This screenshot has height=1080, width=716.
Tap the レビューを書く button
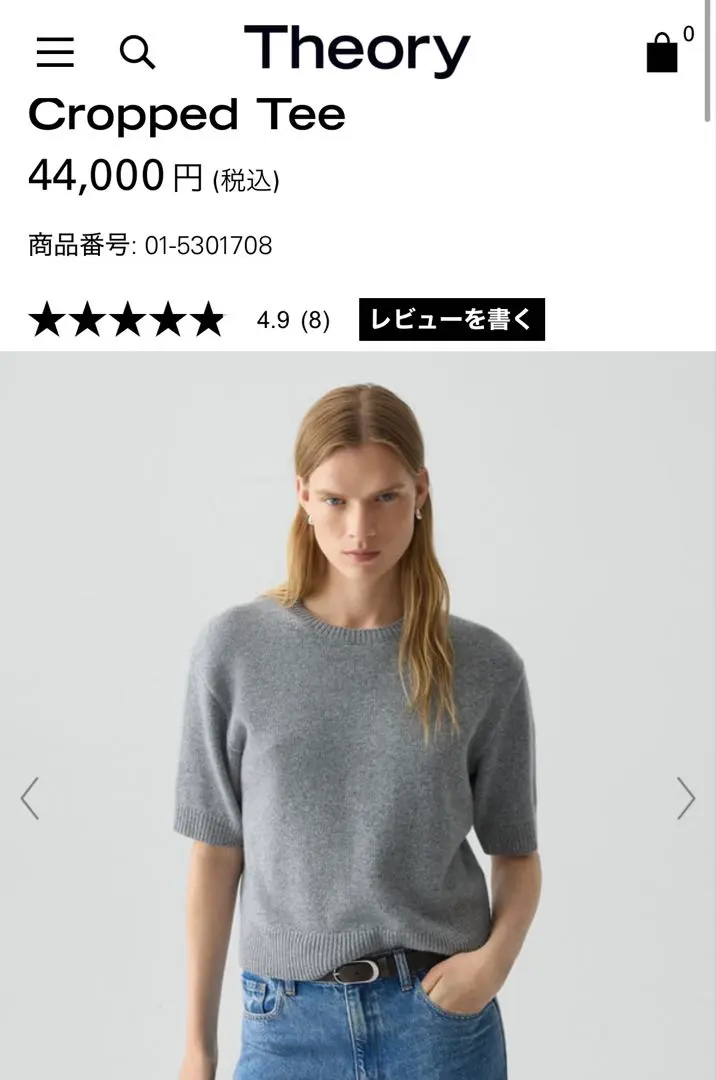click(451, 320)
